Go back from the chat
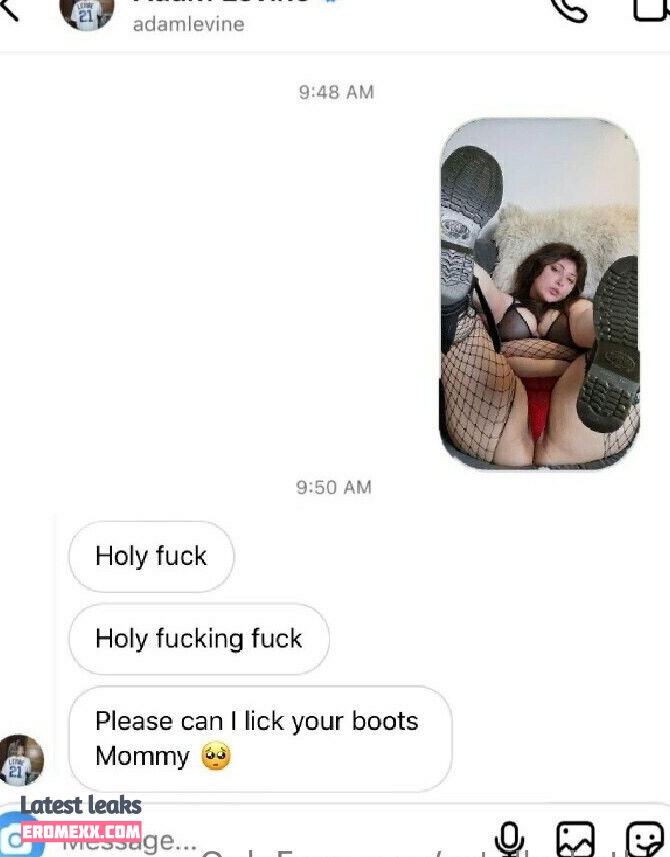Screen dimensions: 670x857 [x=10, y=8]
